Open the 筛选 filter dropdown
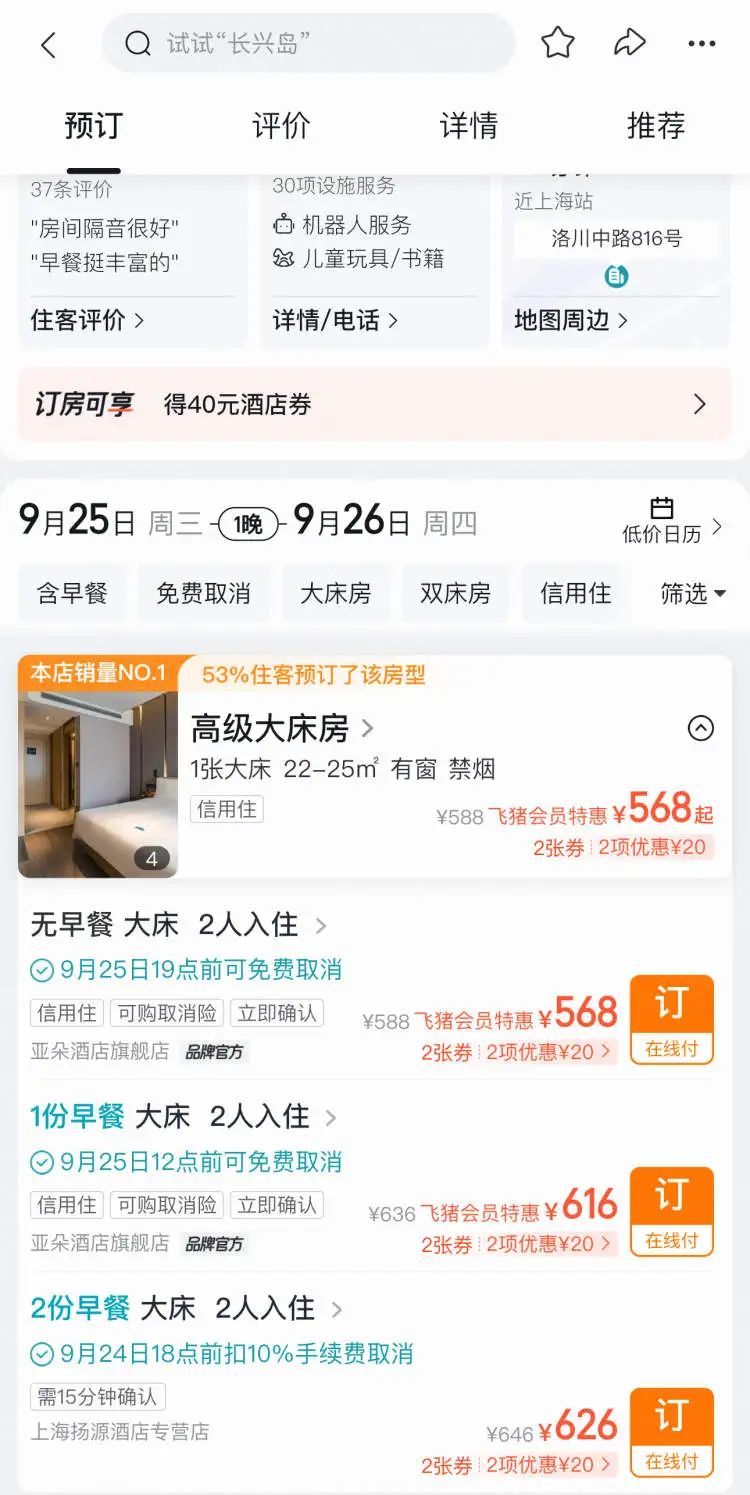750x1495 pixels. coord(692,593)
